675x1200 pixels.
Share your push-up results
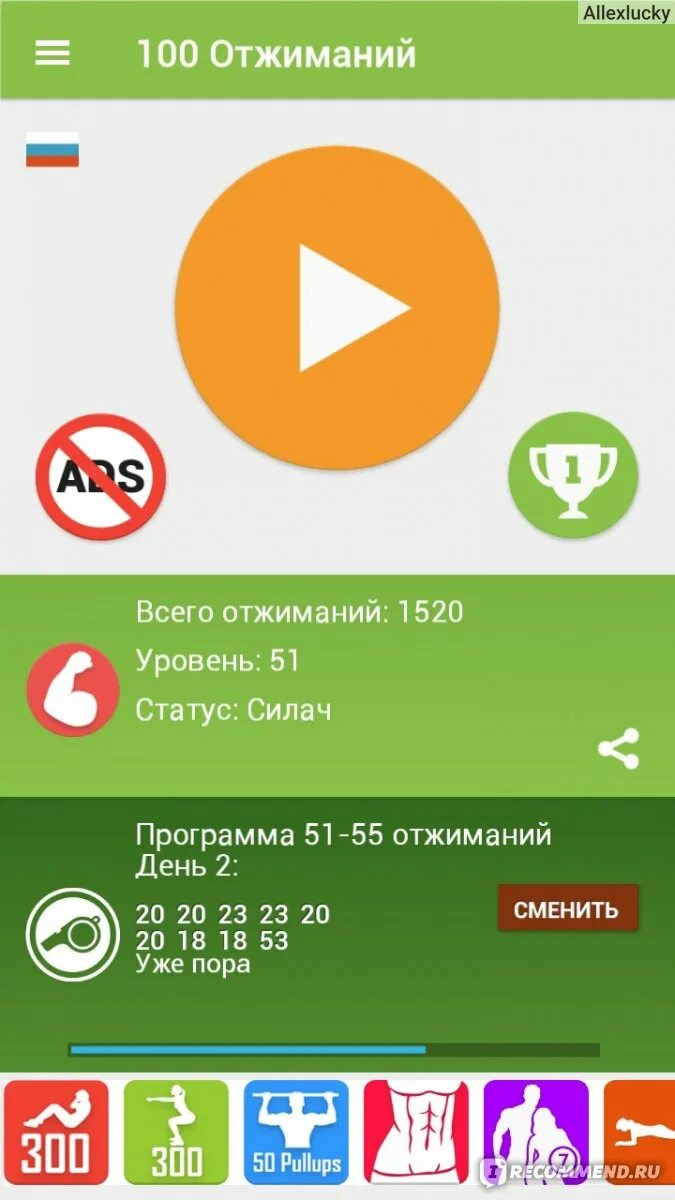[x=618, y=749]
